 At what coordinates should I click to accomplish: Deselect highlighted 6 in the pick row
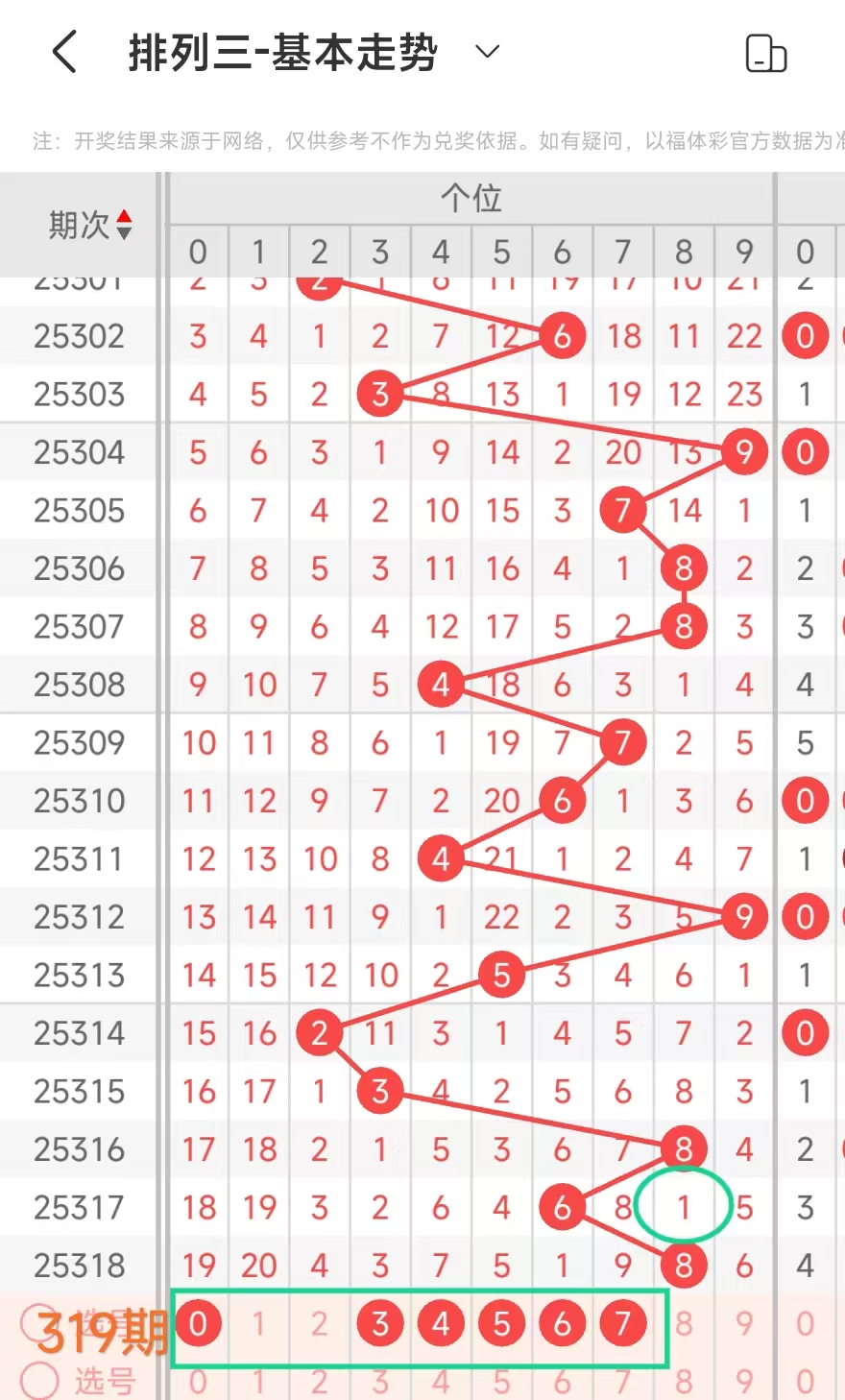click(x=562, y=1324)
